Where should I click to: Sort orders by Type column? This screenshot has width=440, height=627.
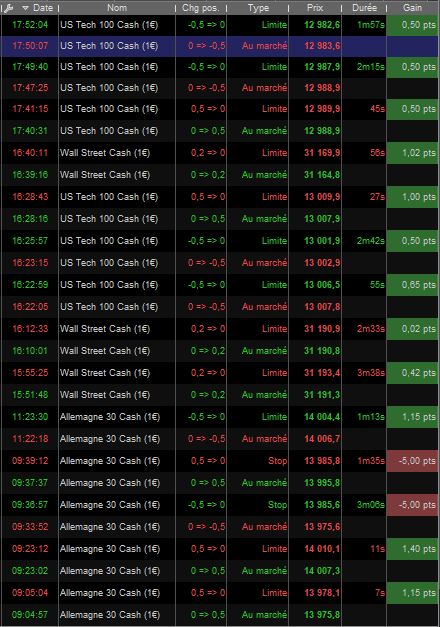tap(258, 8)
